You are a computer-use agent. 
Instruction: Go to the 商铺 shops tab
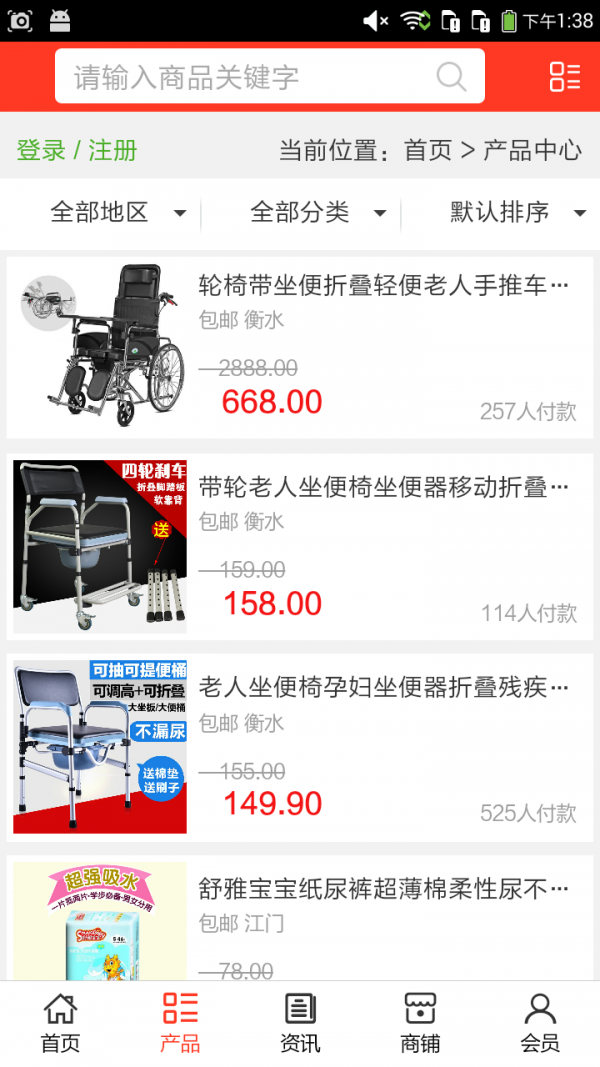click(420, 1023)
